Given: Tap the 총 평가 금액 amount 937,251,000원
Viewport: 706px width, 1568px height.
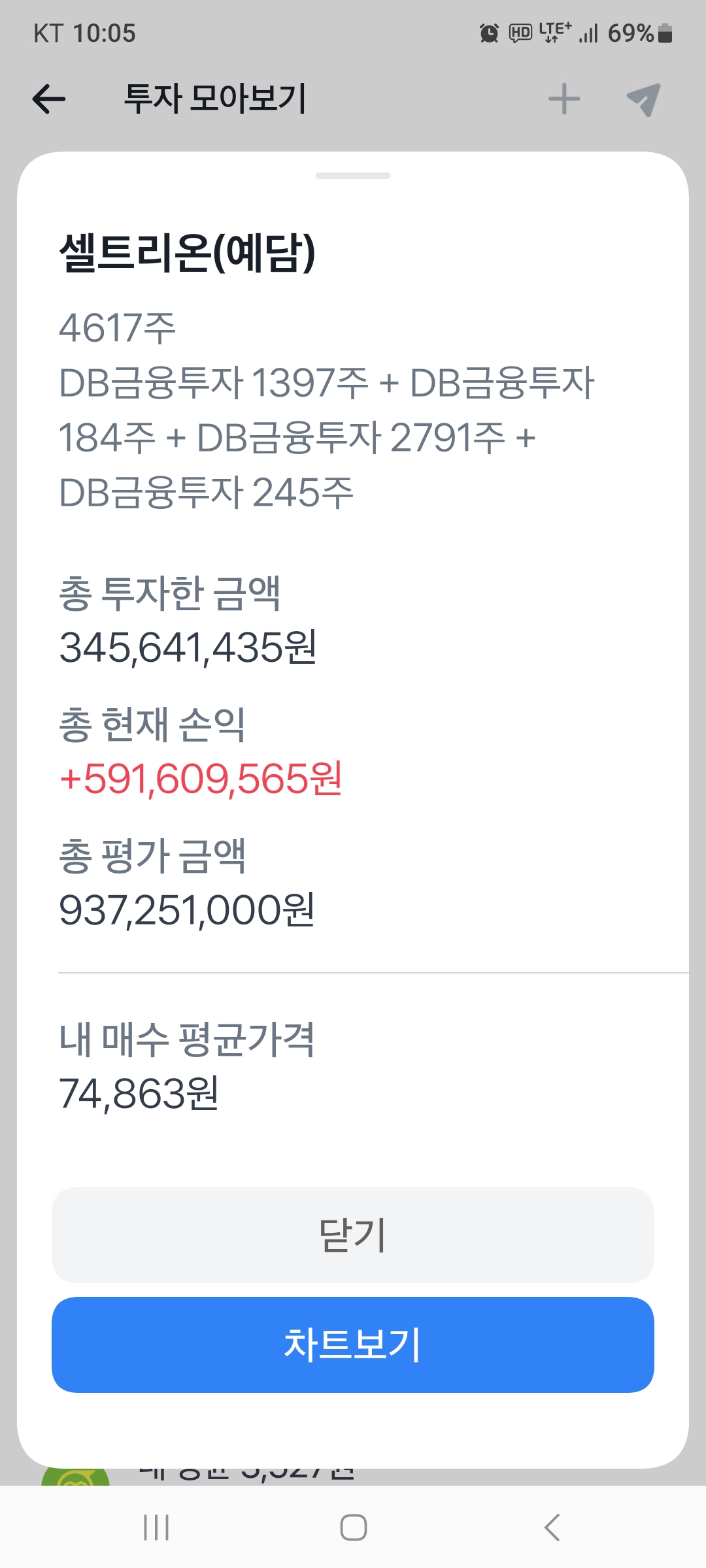Looking at the screenshot, I should click(188, 907).
